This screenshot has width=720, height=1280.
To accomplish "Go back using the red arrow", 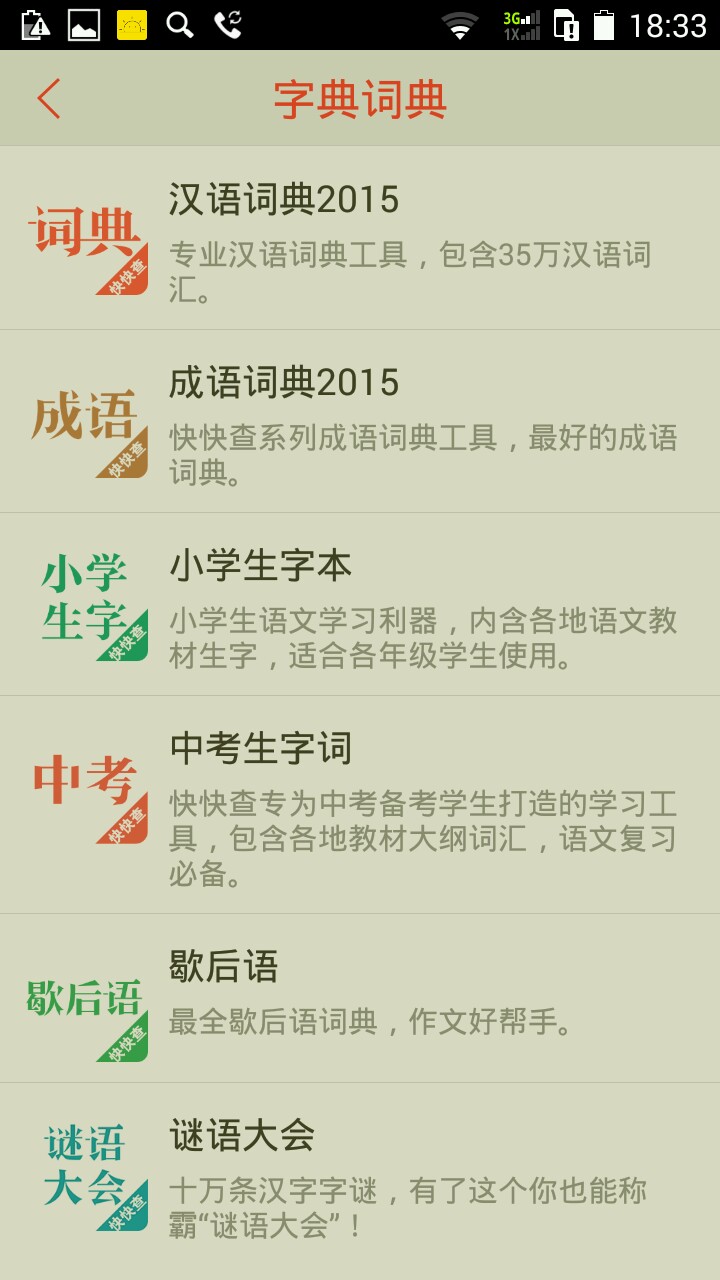I will [49, 99].
